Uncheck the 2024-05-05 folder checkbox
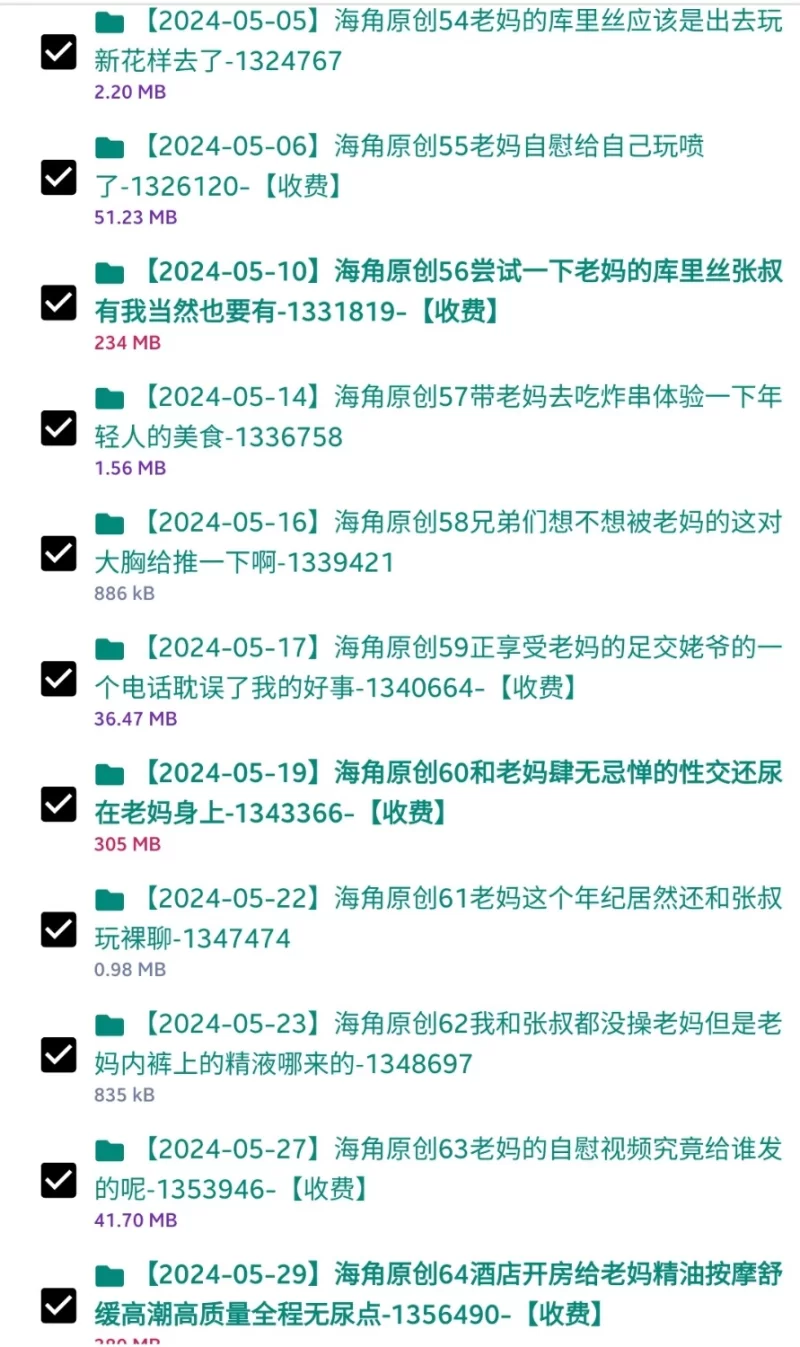This screenshot has height=1347, width=800. (59, 52)
